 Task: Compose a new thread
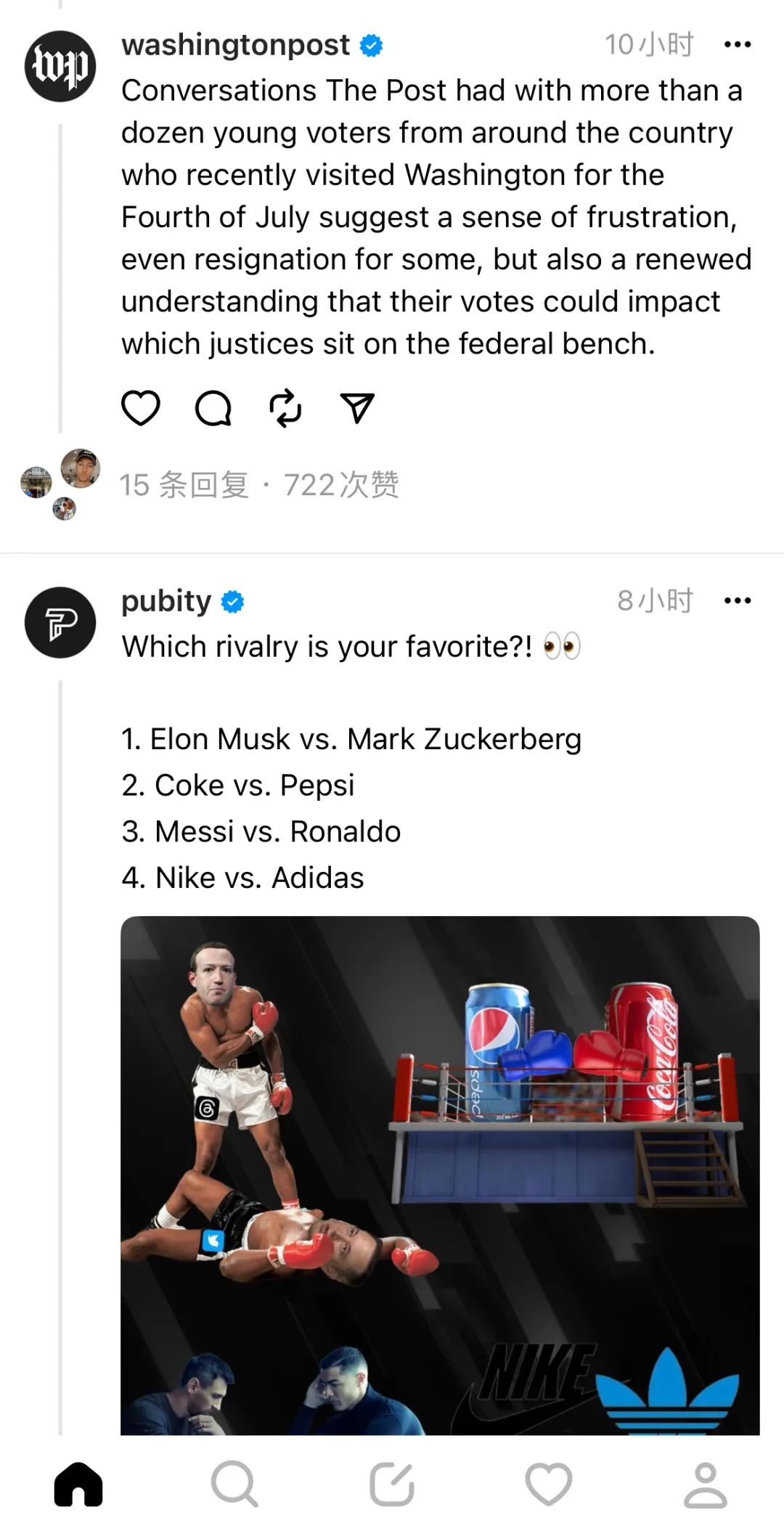(x=391, y=1484)
